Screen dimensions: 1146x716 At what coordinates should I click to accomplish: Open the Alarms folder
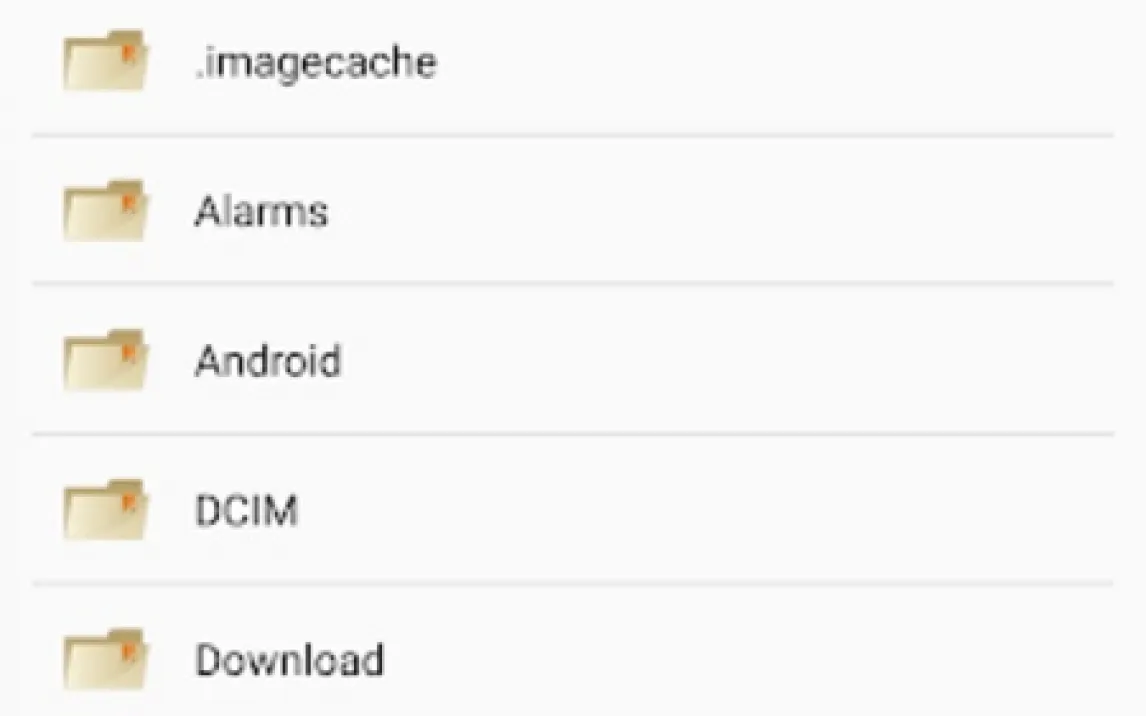click(261, 212)
